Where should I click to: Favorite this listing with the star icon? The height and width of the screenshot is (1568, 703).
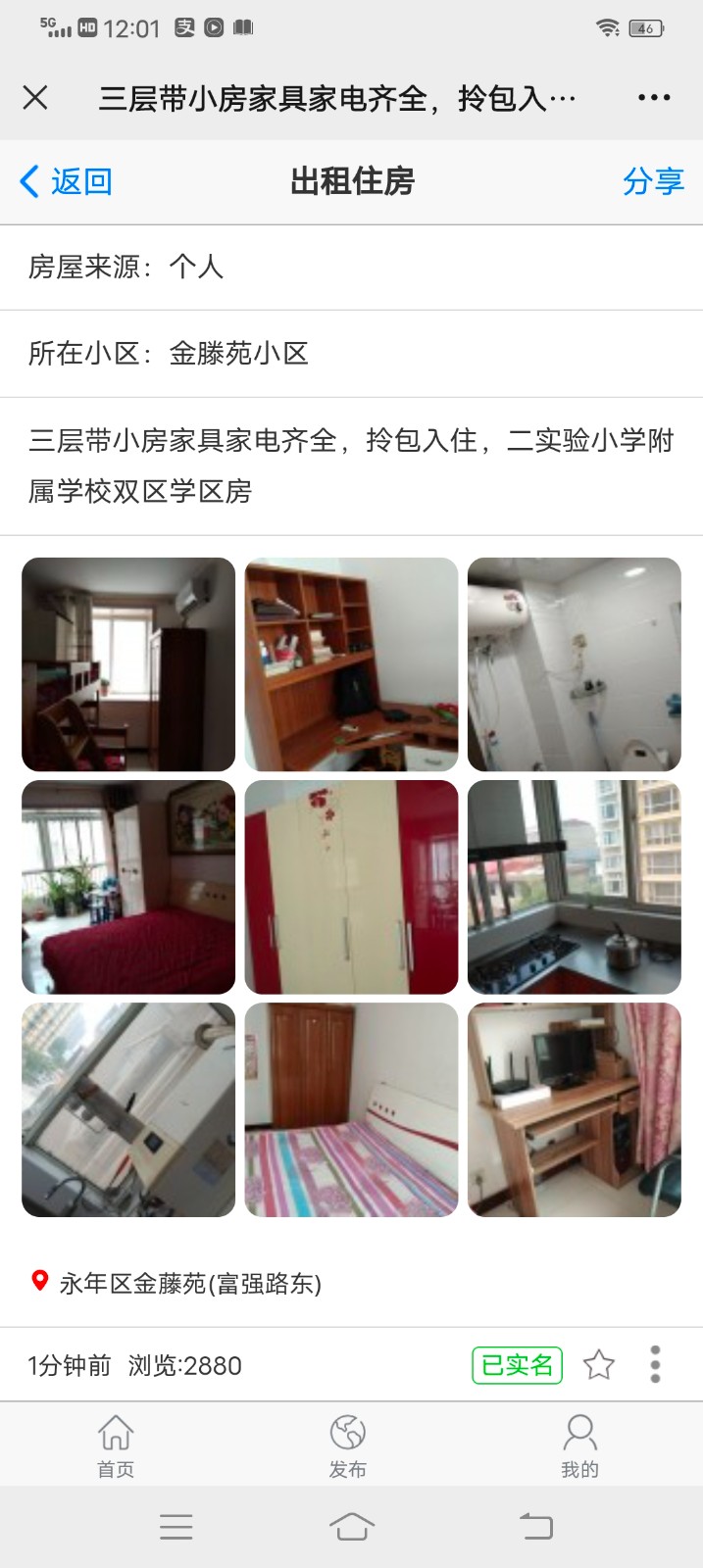(x=599, y=1364)
